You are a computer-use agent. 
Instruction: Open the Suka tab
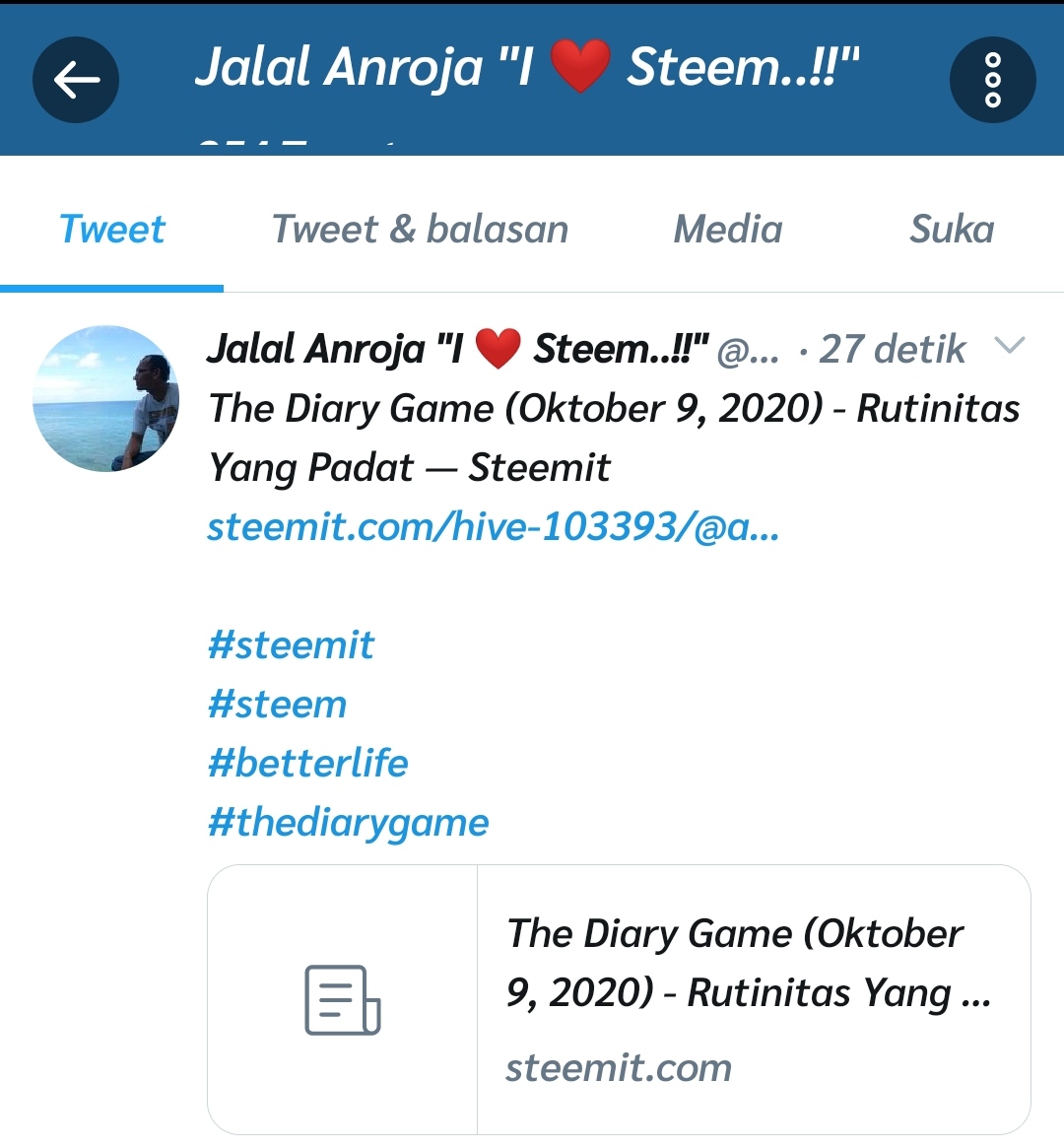coord(951,230)
